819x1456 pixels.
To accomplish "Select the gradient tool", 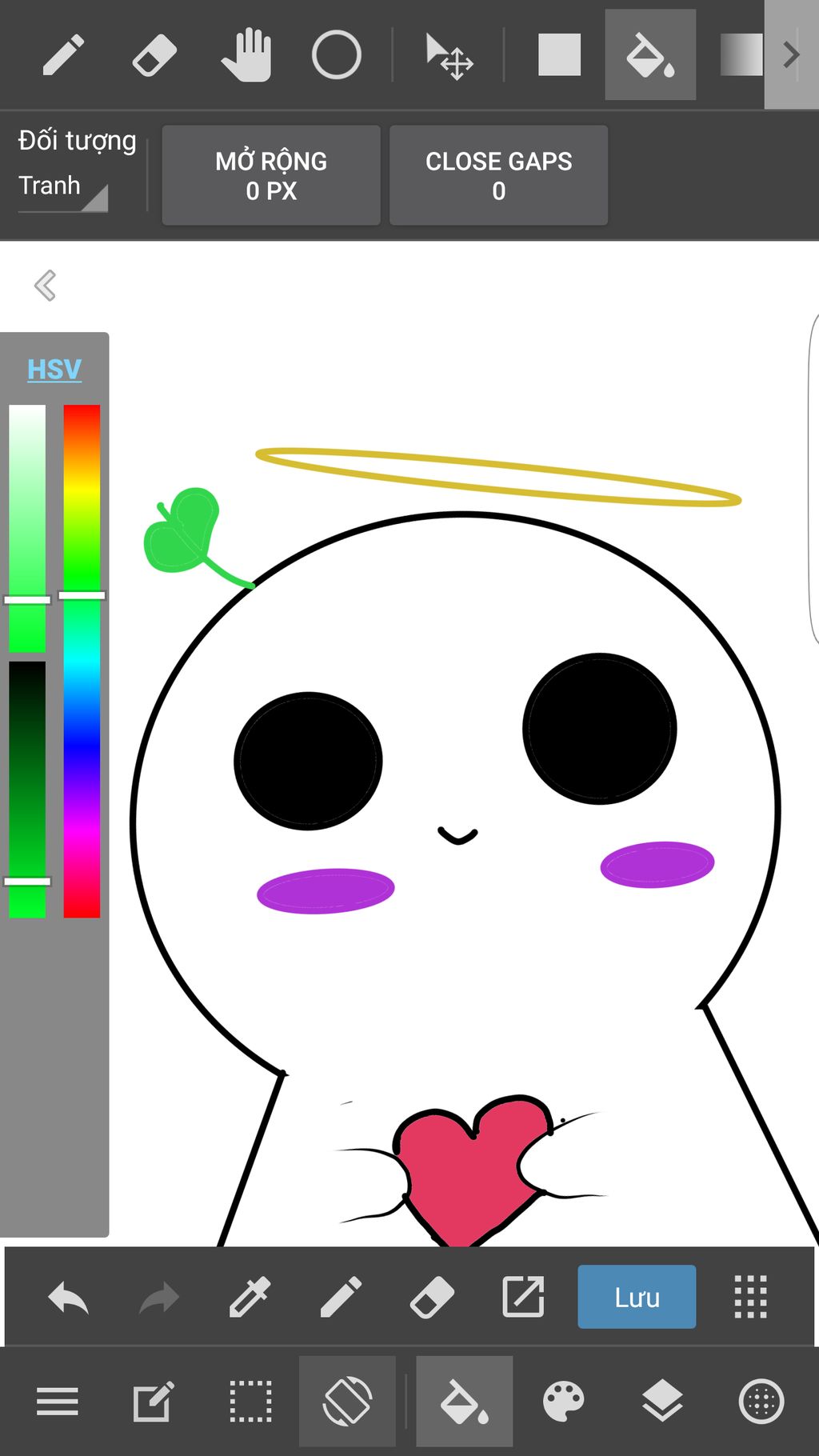I will pyautogui.click(x=741, y=55).
